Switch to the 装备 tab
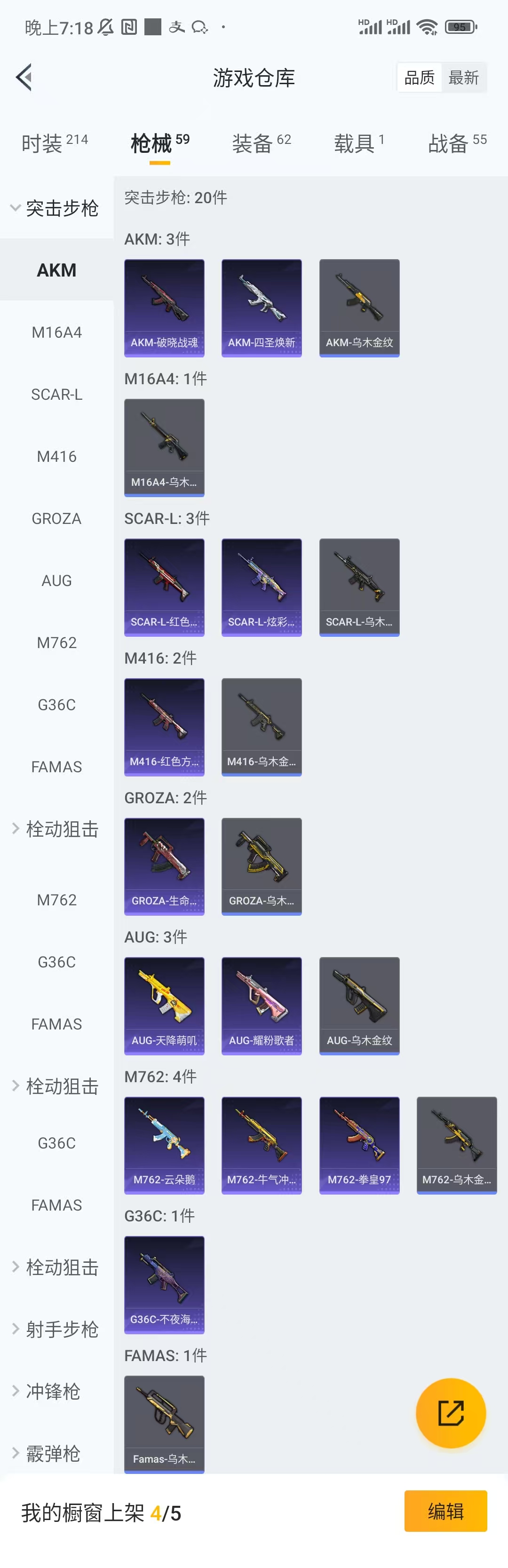 pyautogui.click(x=261, y=143)
